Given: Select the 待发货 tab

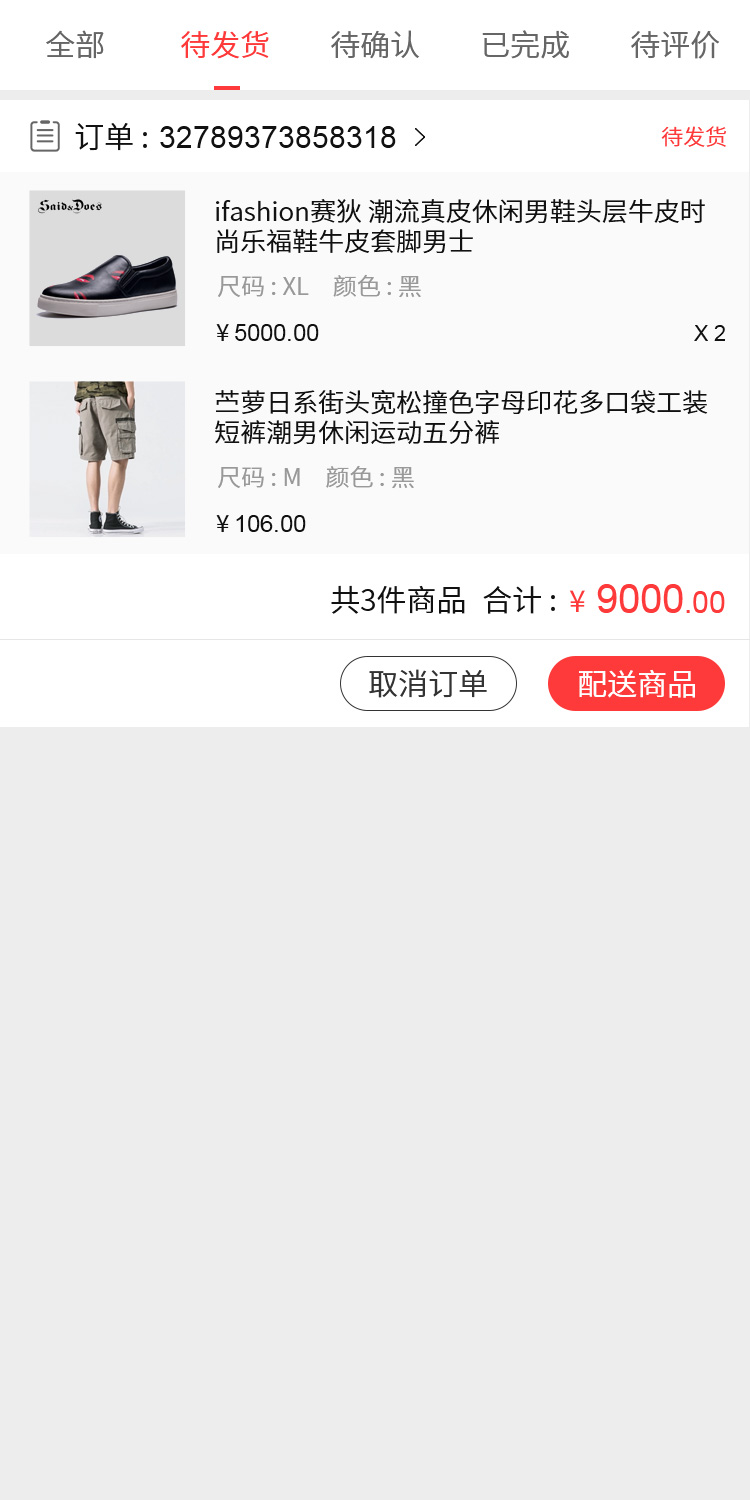Looking at the screenshot, I should (225, 46).
